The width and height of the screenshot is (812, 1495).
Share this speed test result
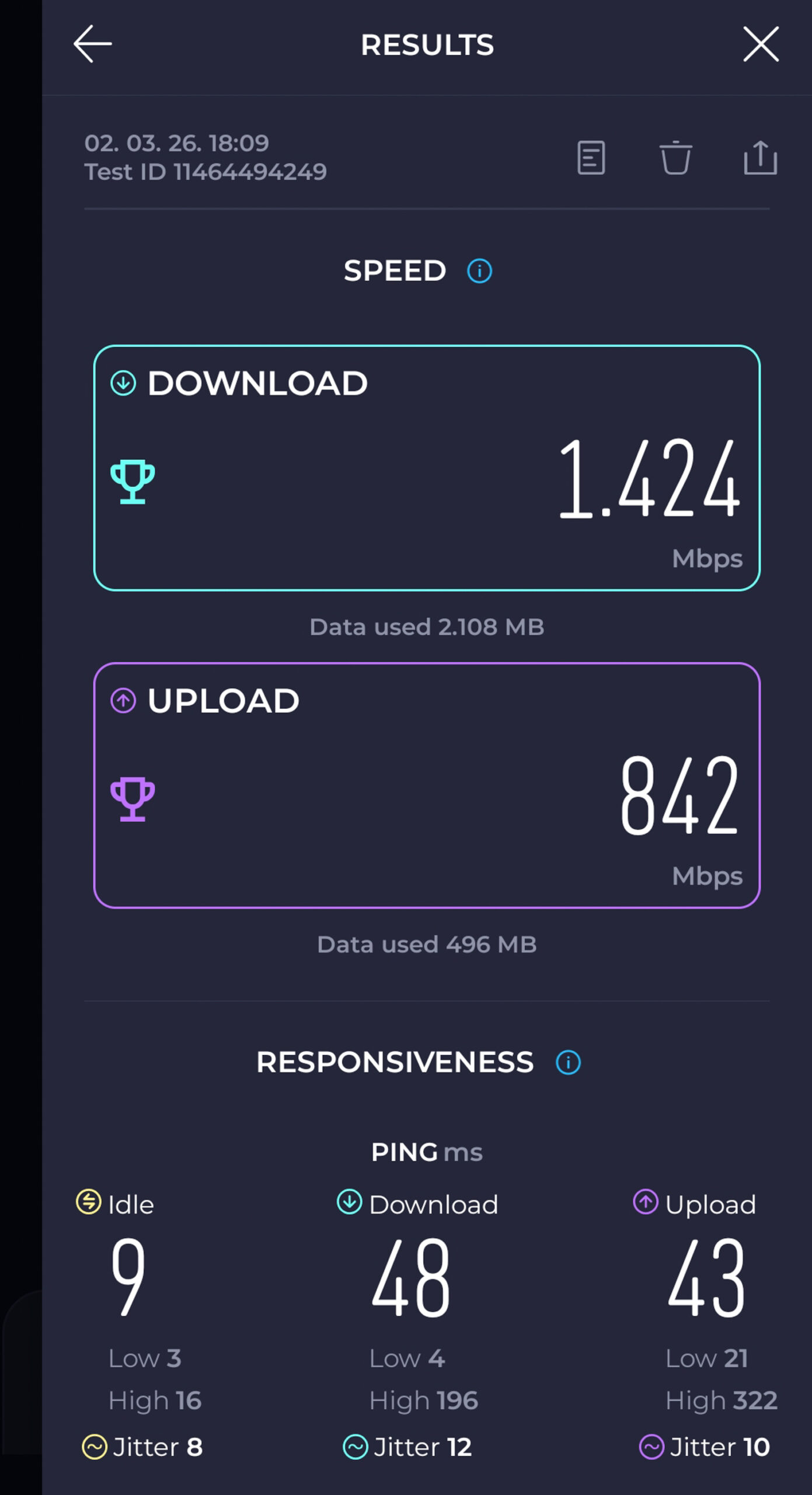760,158
